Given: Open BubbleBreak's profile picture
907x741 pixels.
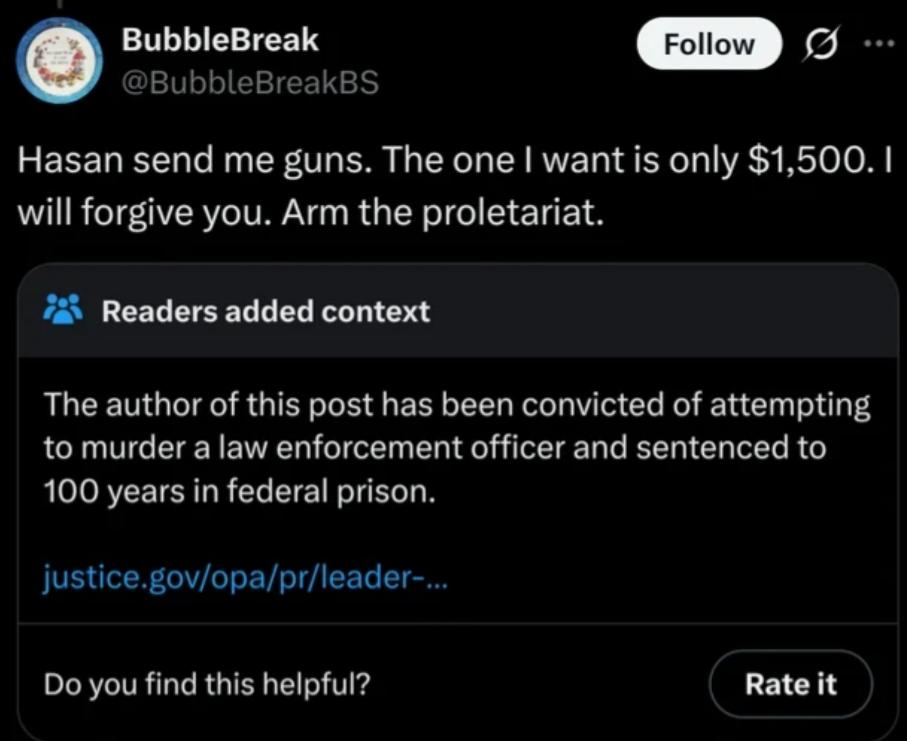Looking at the screenshot, I should pos(59,61).
